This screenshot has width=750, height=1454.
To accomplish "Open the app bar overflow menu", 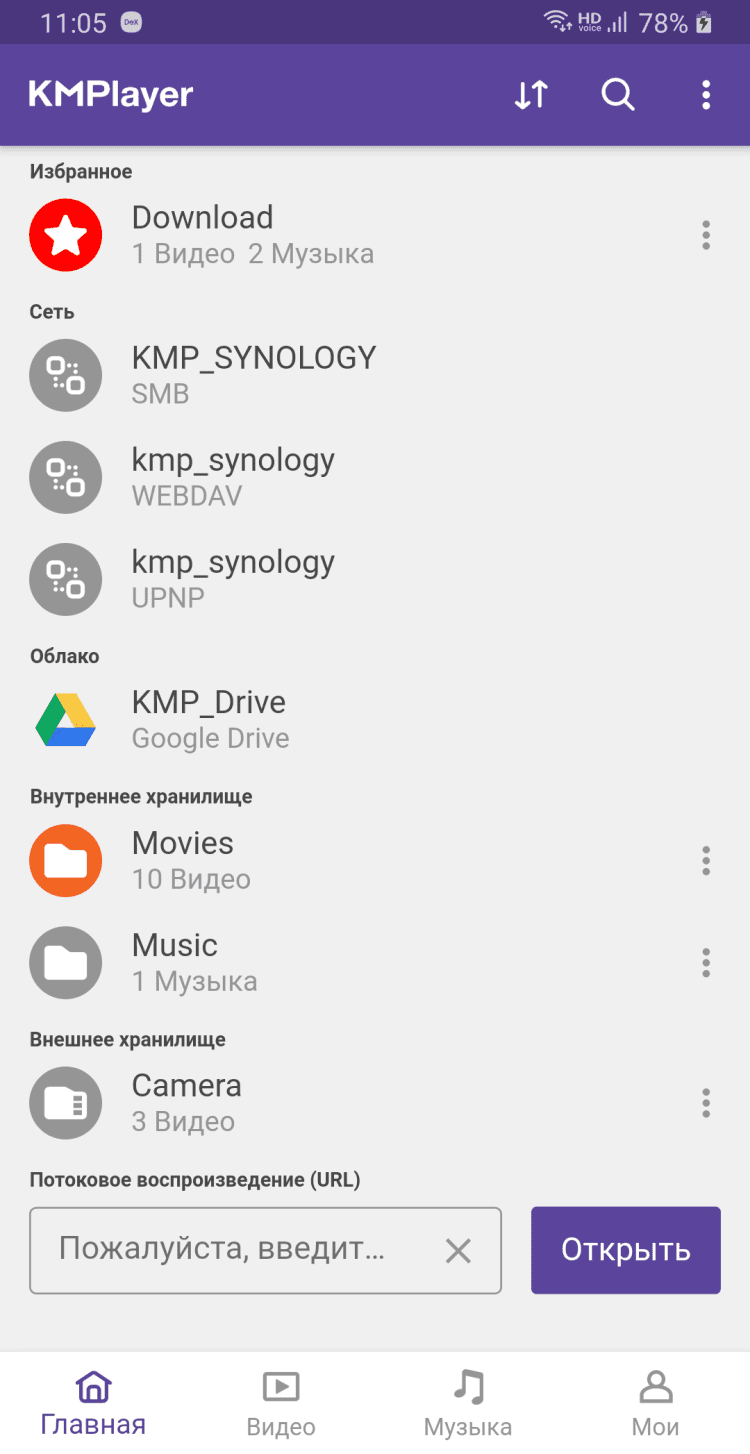I will pyautogui.click(x=706, y=95).
